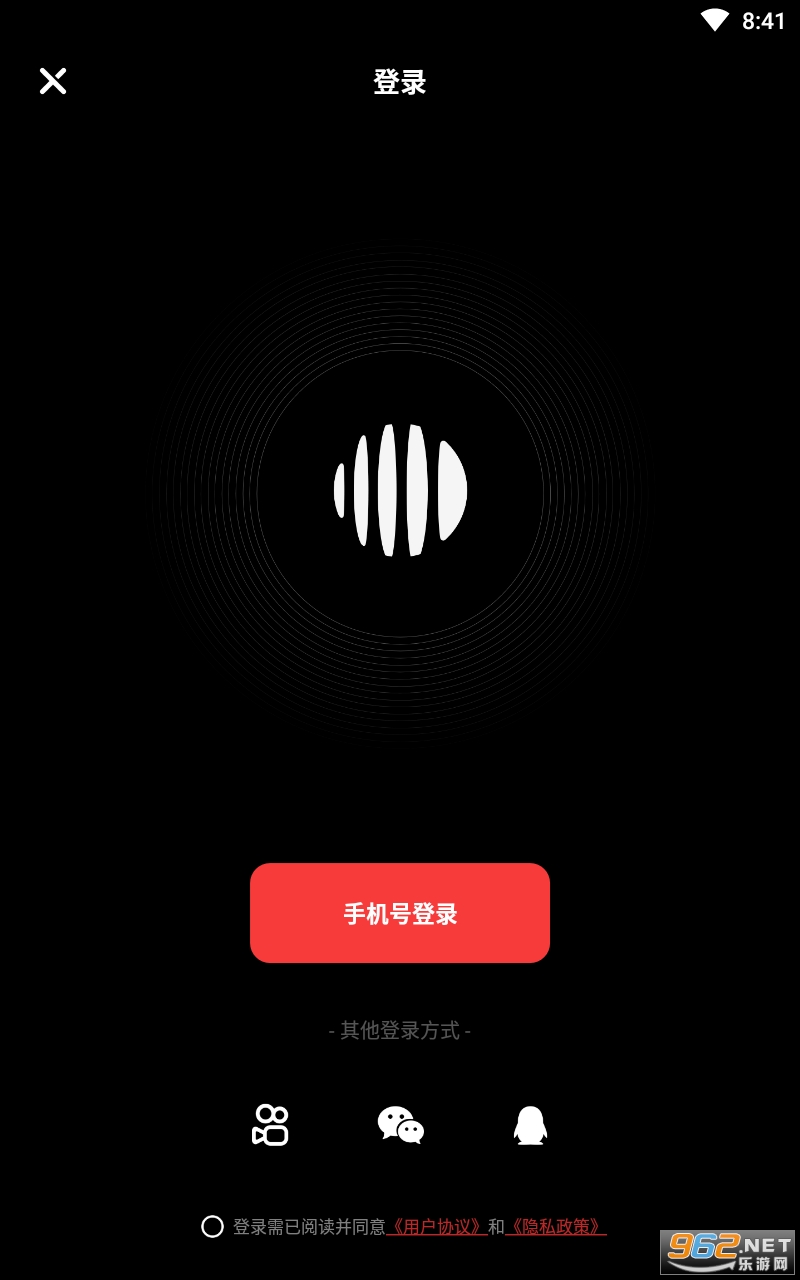Check the agreement consent circle

[212, 1226]
